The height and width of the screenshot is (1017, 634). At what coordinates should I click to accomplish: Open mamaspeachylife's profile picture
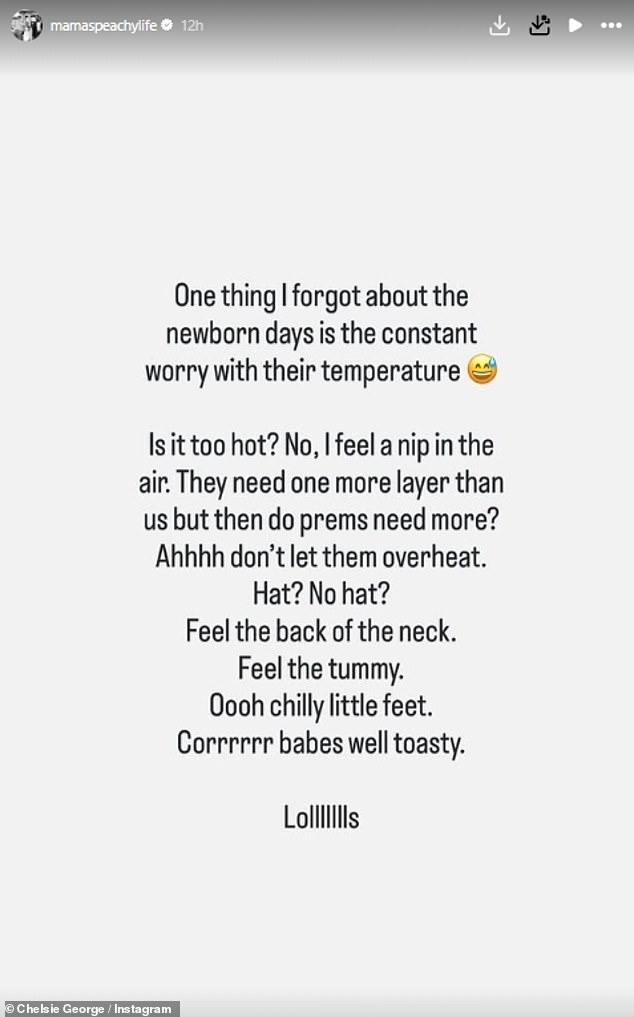[25, 25]
